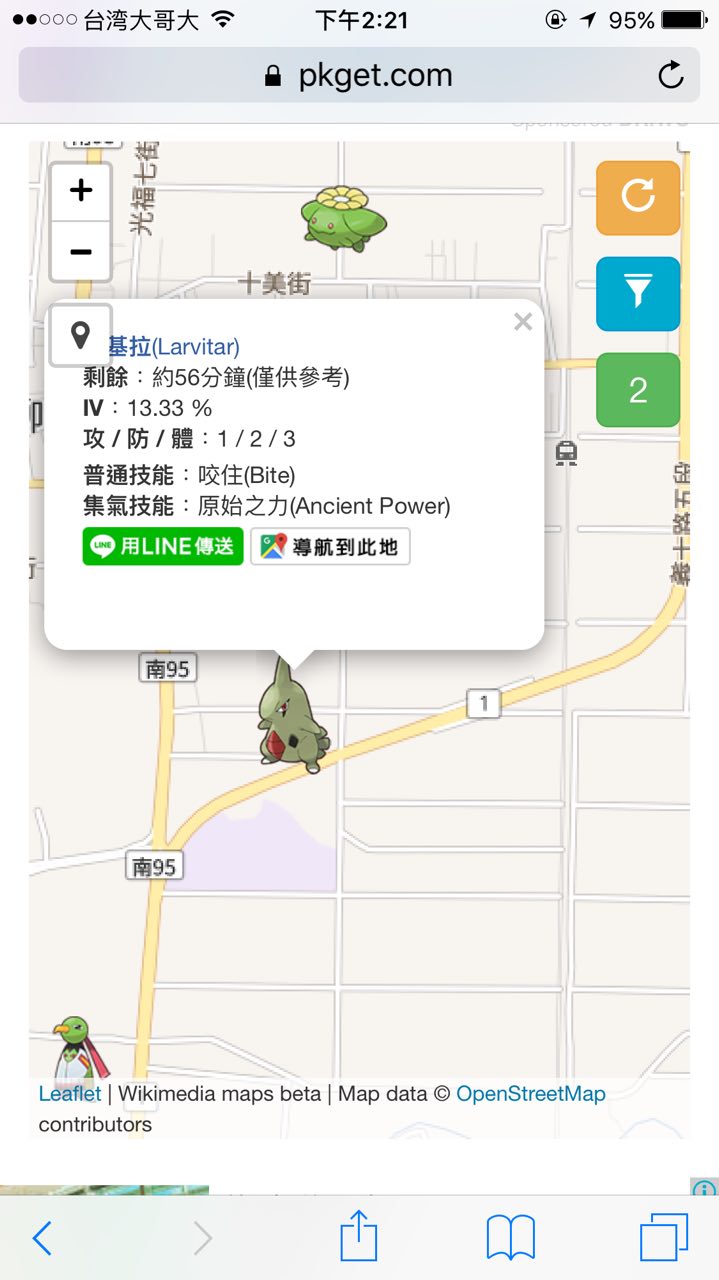Viewport: 719px width, 1280px height.
Task: Zoom out of the map
Action: [81, 251]
